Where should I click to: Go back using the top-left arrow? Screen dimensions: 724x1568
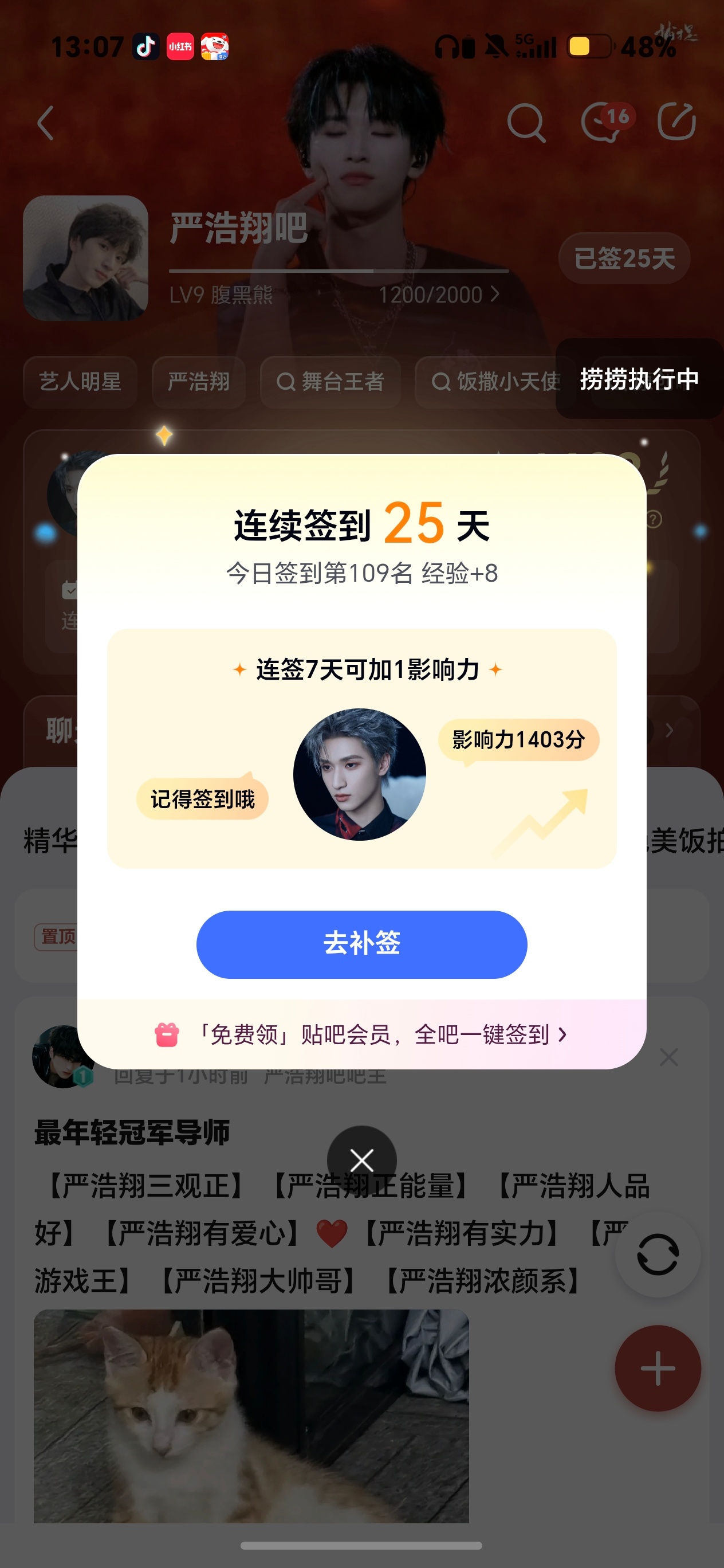point(46,123)
